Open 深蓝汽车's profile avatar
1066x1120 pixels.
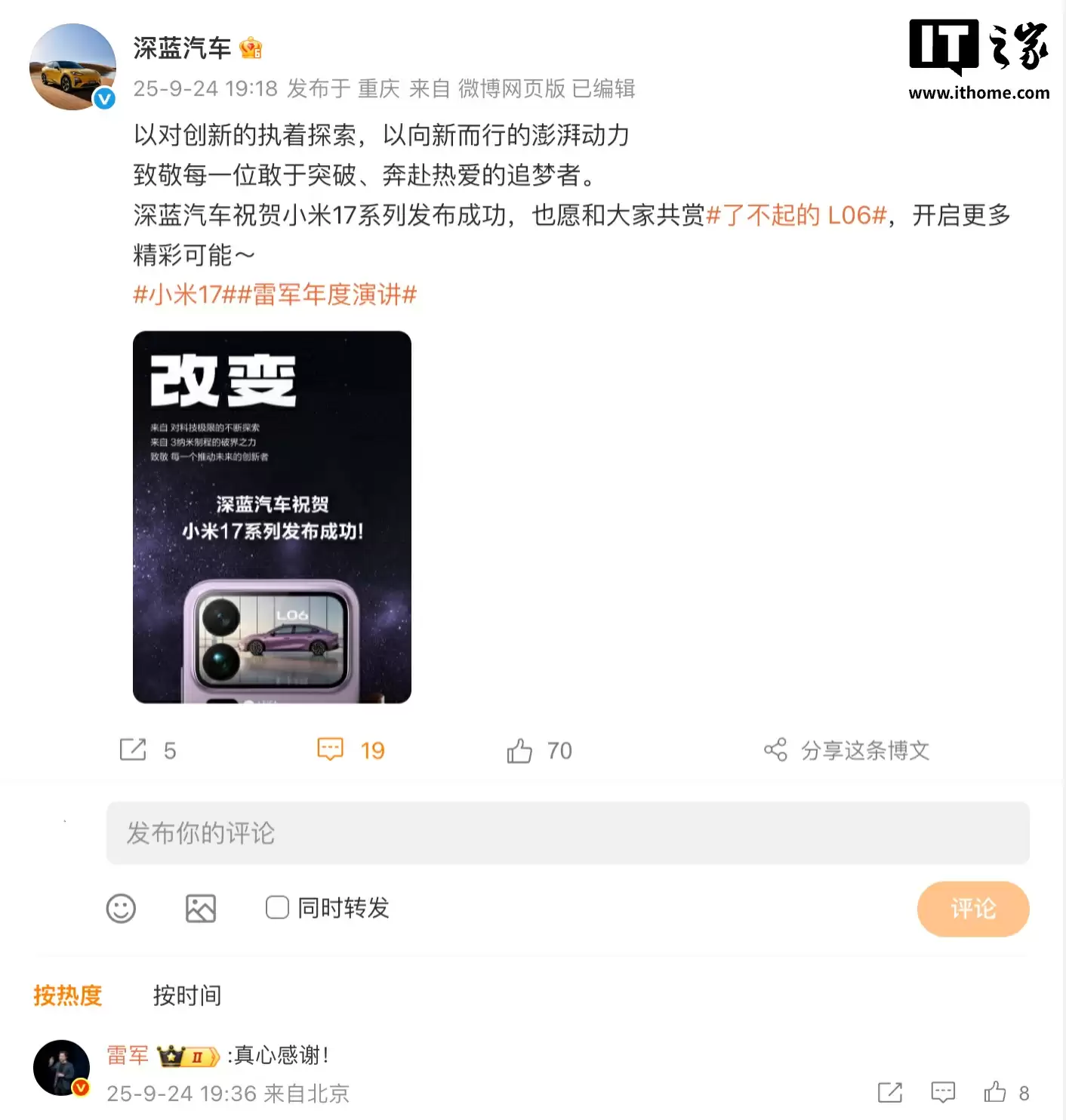(x=72, y=67)
